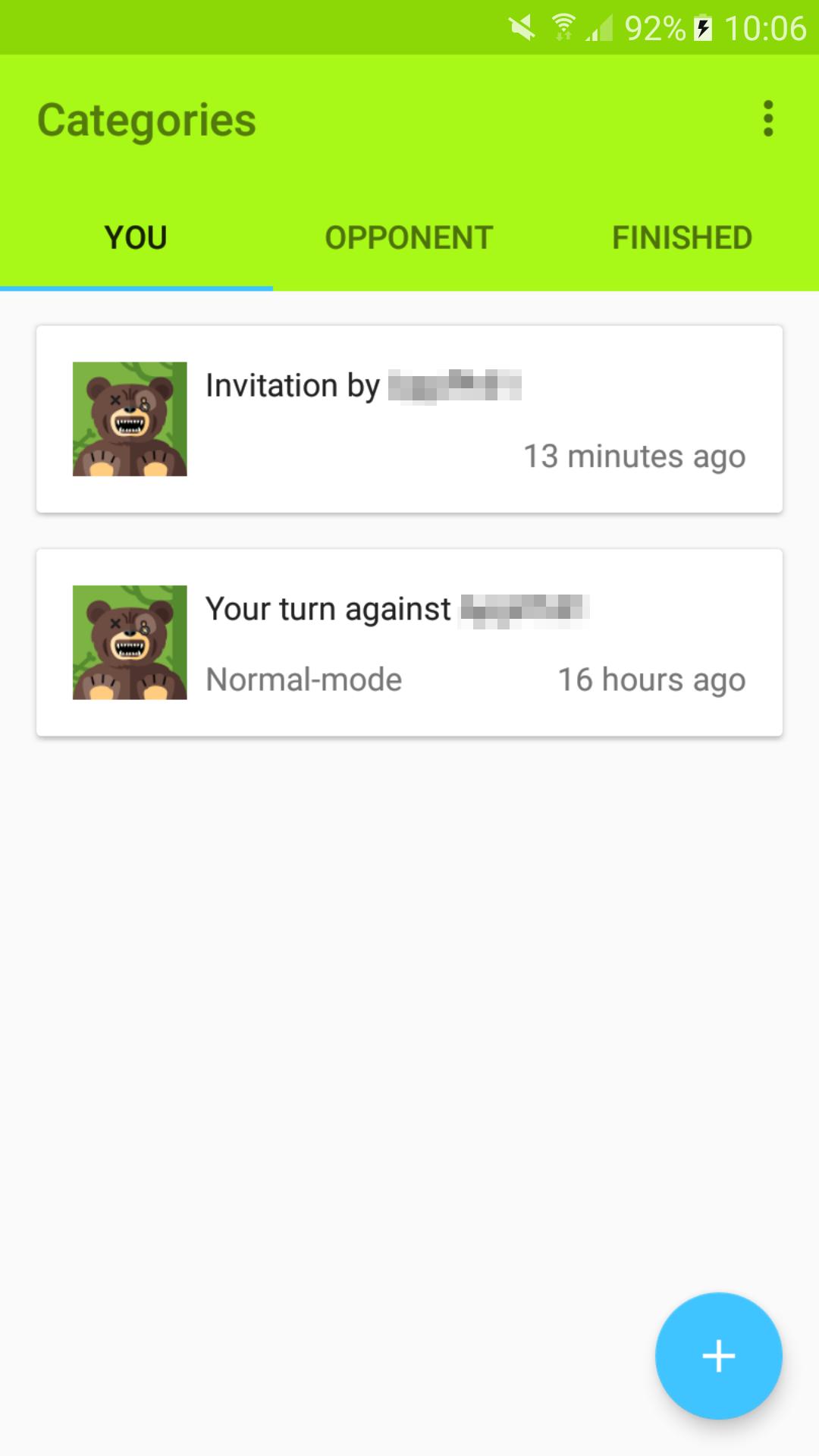Select the YOU tab

tap(136, 238)
